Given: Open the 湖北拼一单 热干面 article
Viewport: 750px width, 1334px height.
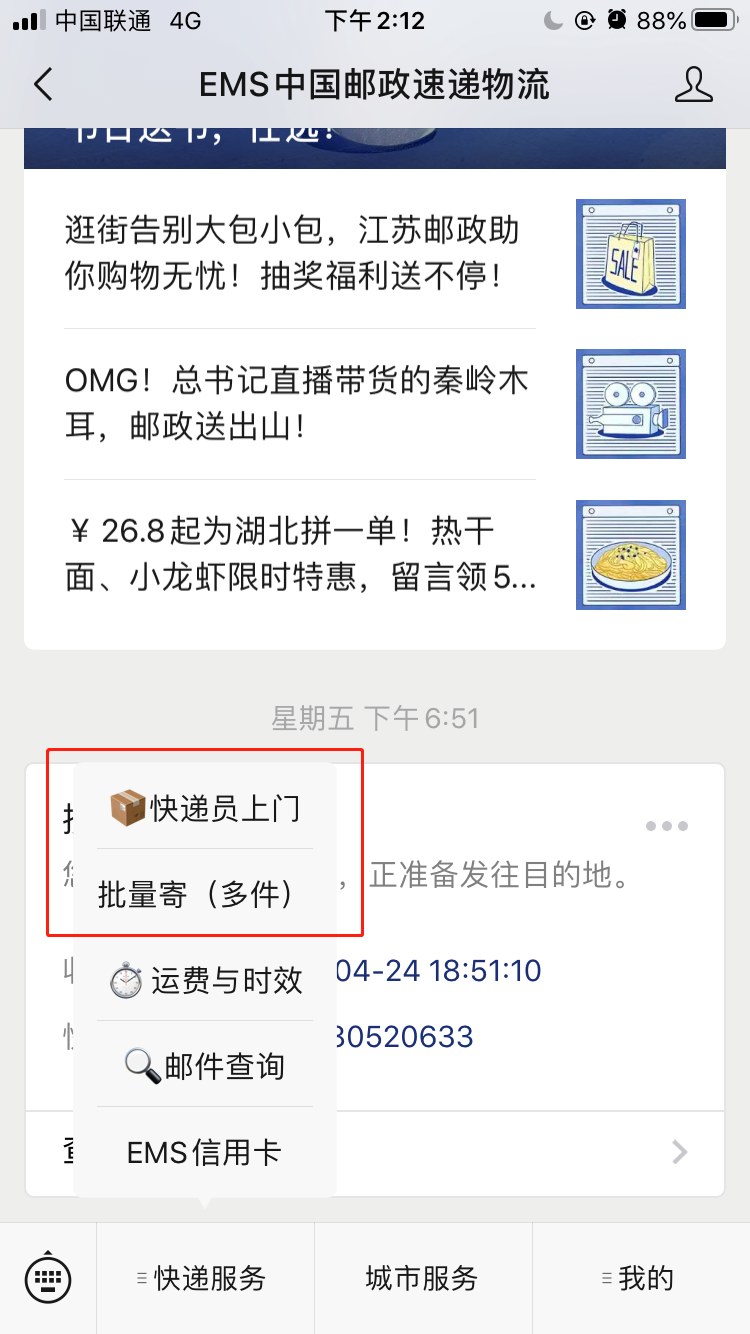Looking at the screenshot, I should (300, 554).
